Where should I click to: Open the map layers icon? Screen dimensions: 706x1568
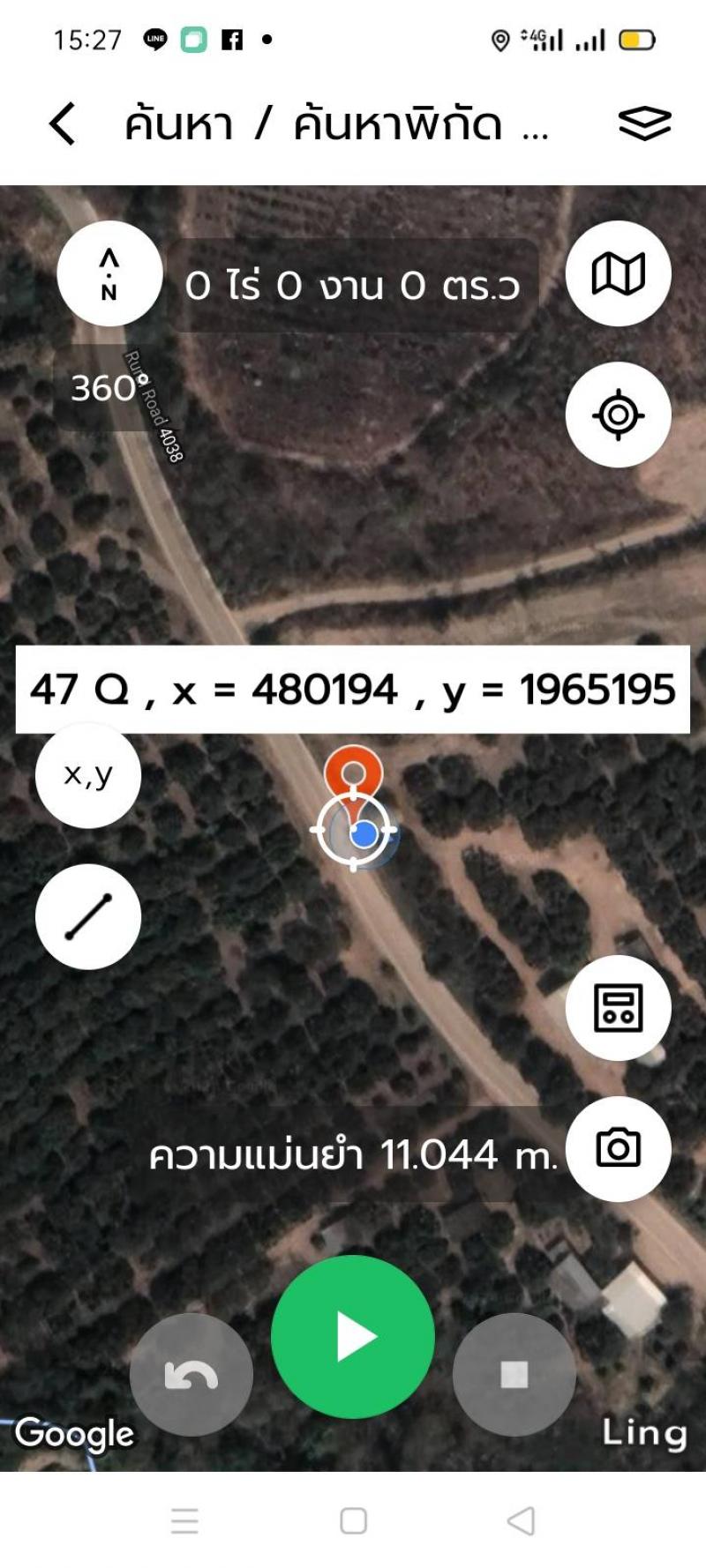click(644, 123)
